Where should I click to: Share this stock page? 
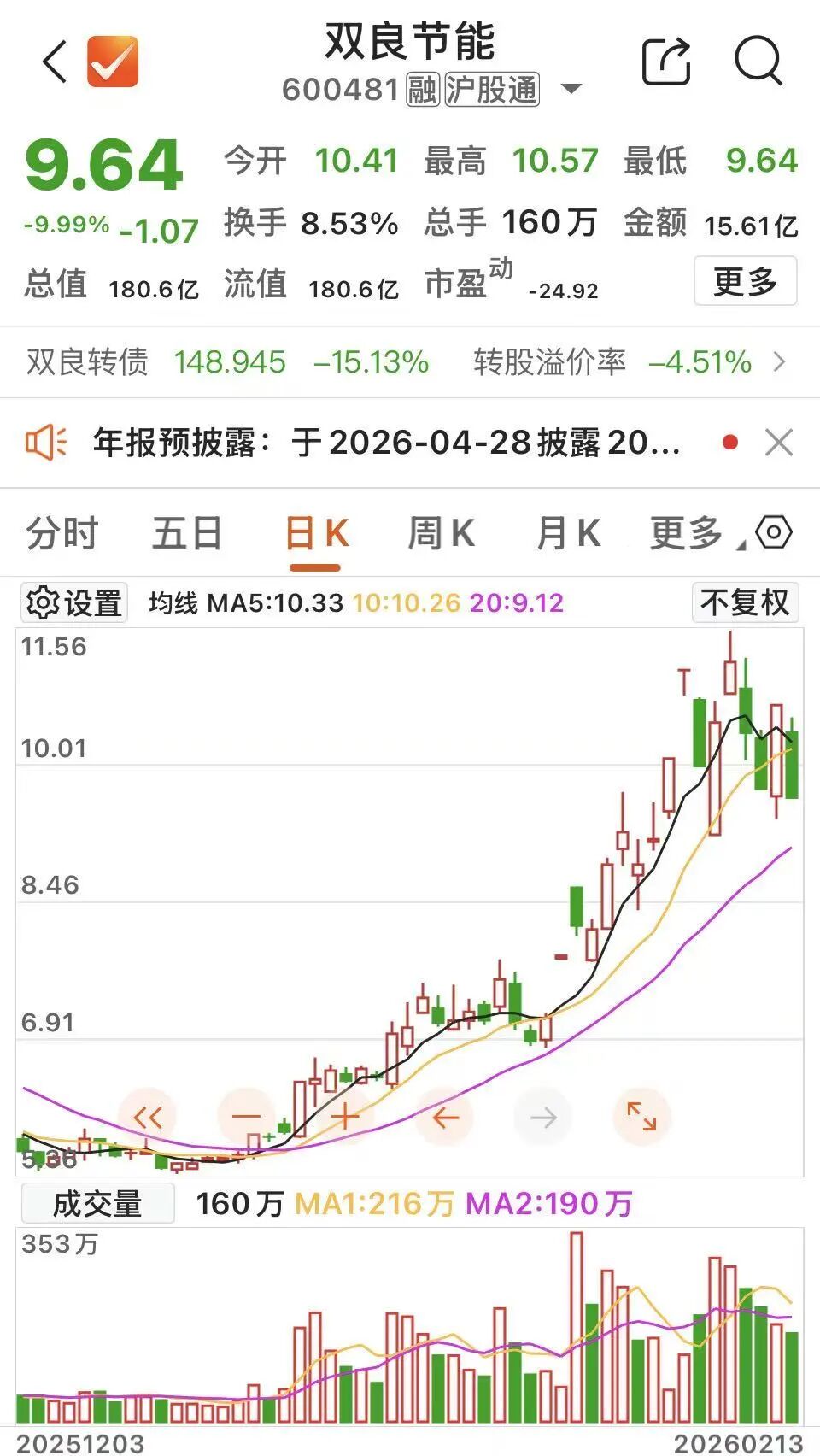[x=665, y=62]
